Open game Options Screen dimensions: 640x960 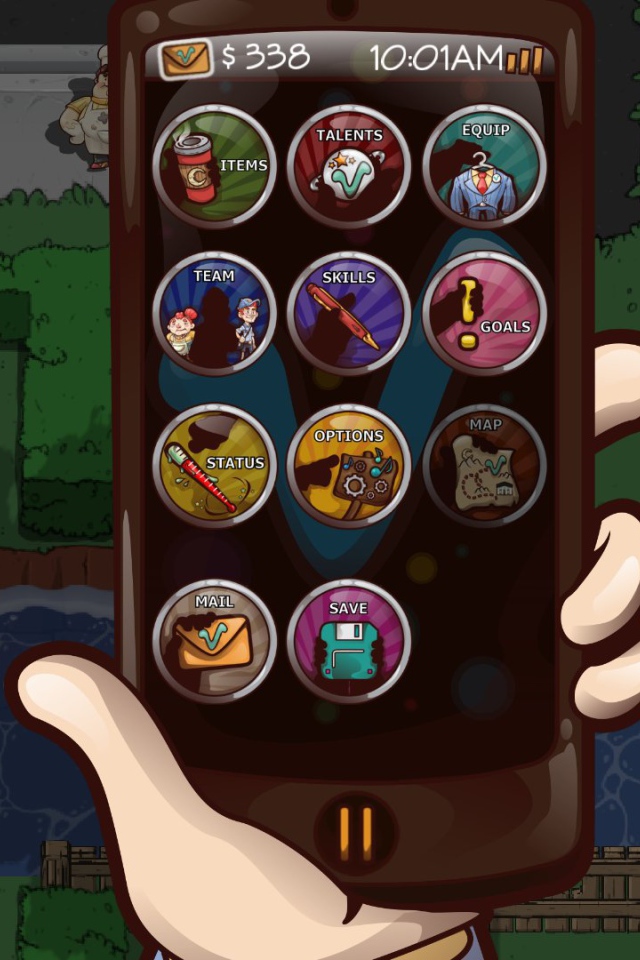[349, 465]
